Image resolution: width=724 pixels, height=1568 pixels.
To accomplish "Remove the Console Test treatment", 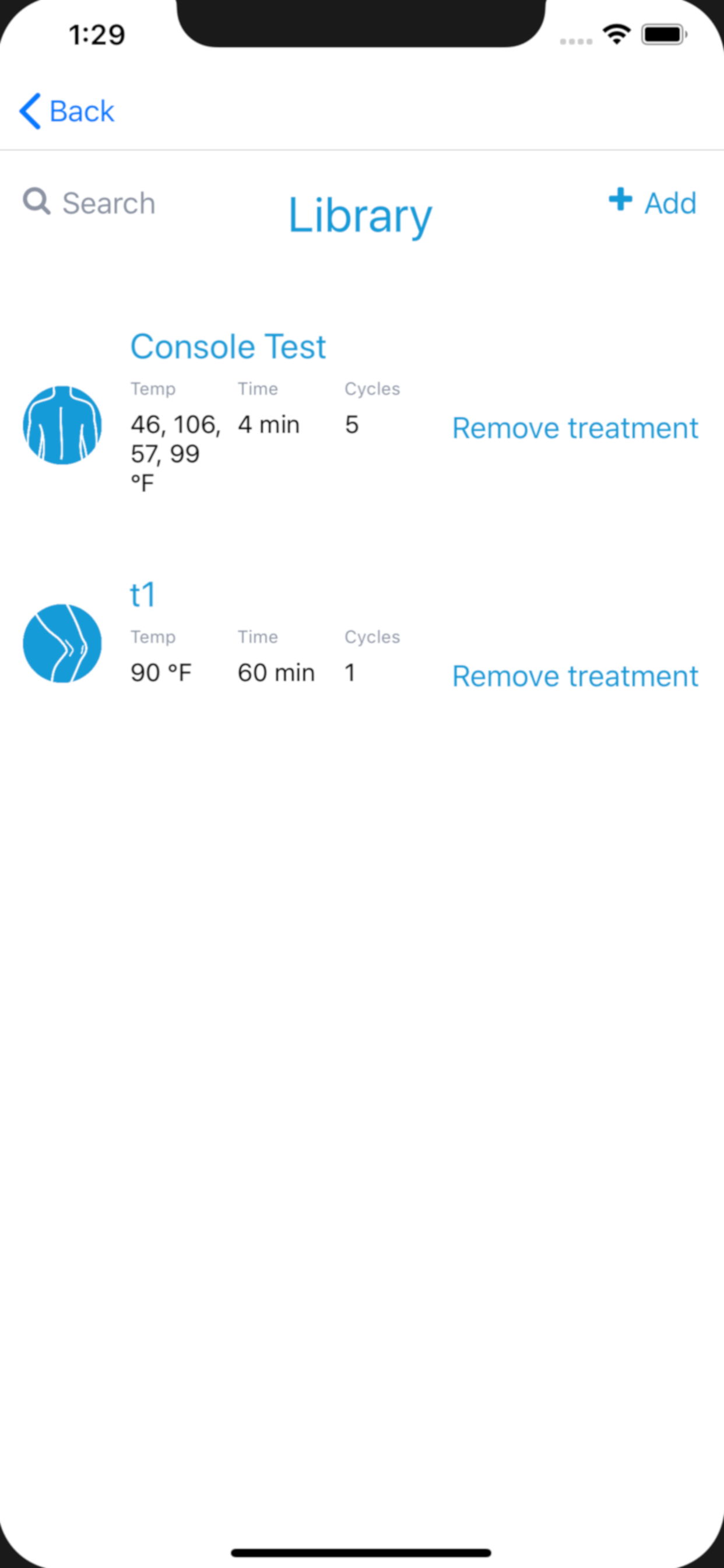I will coord(575,428).
